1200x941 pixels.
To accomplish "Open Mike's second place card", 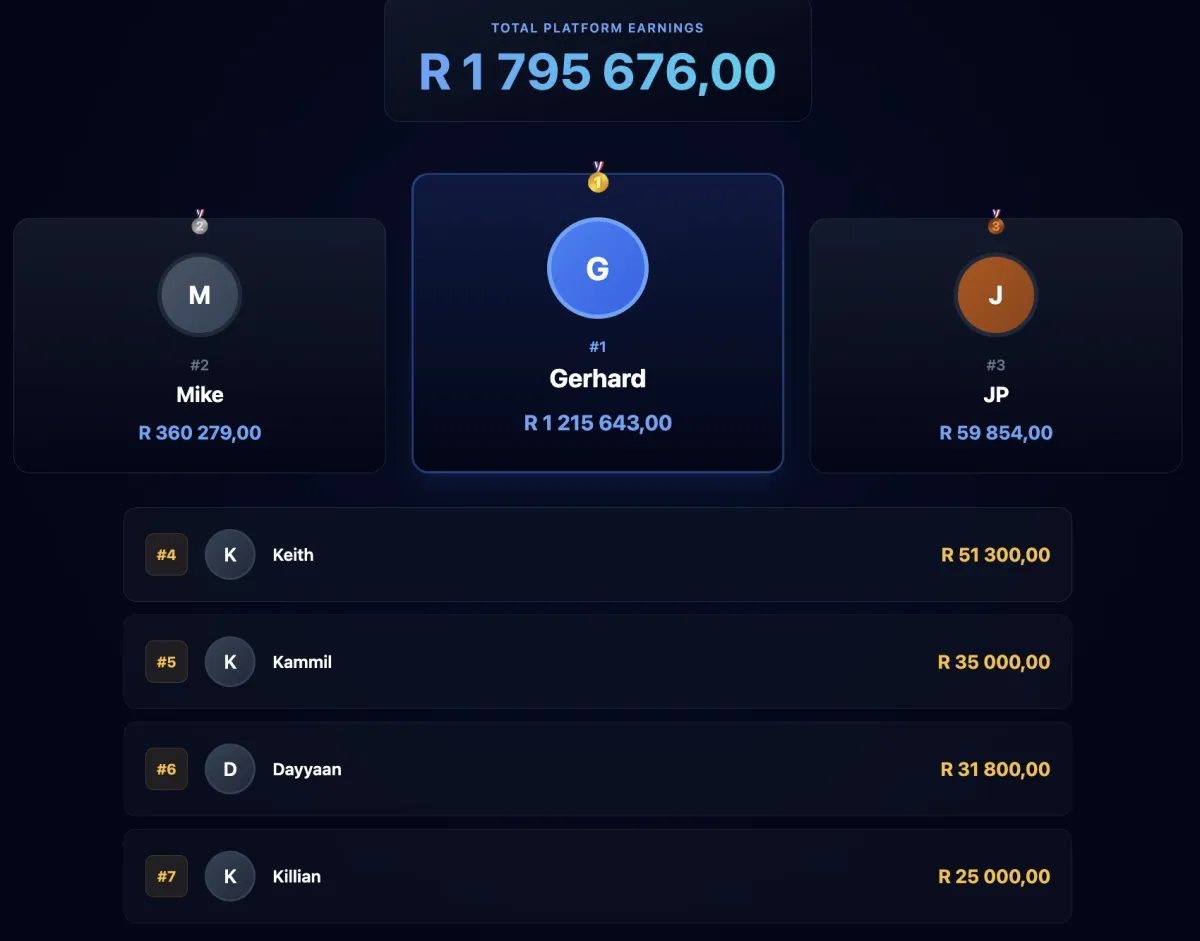I will 199,345.
